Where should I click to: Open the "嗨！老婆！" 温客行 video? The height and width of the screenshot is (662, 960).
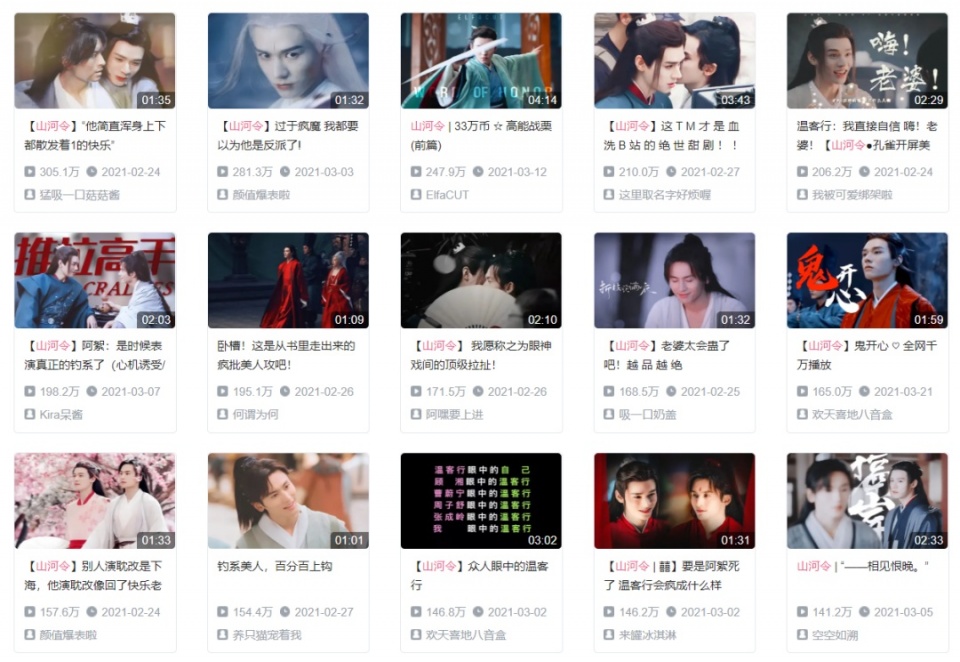click(867, 61)
